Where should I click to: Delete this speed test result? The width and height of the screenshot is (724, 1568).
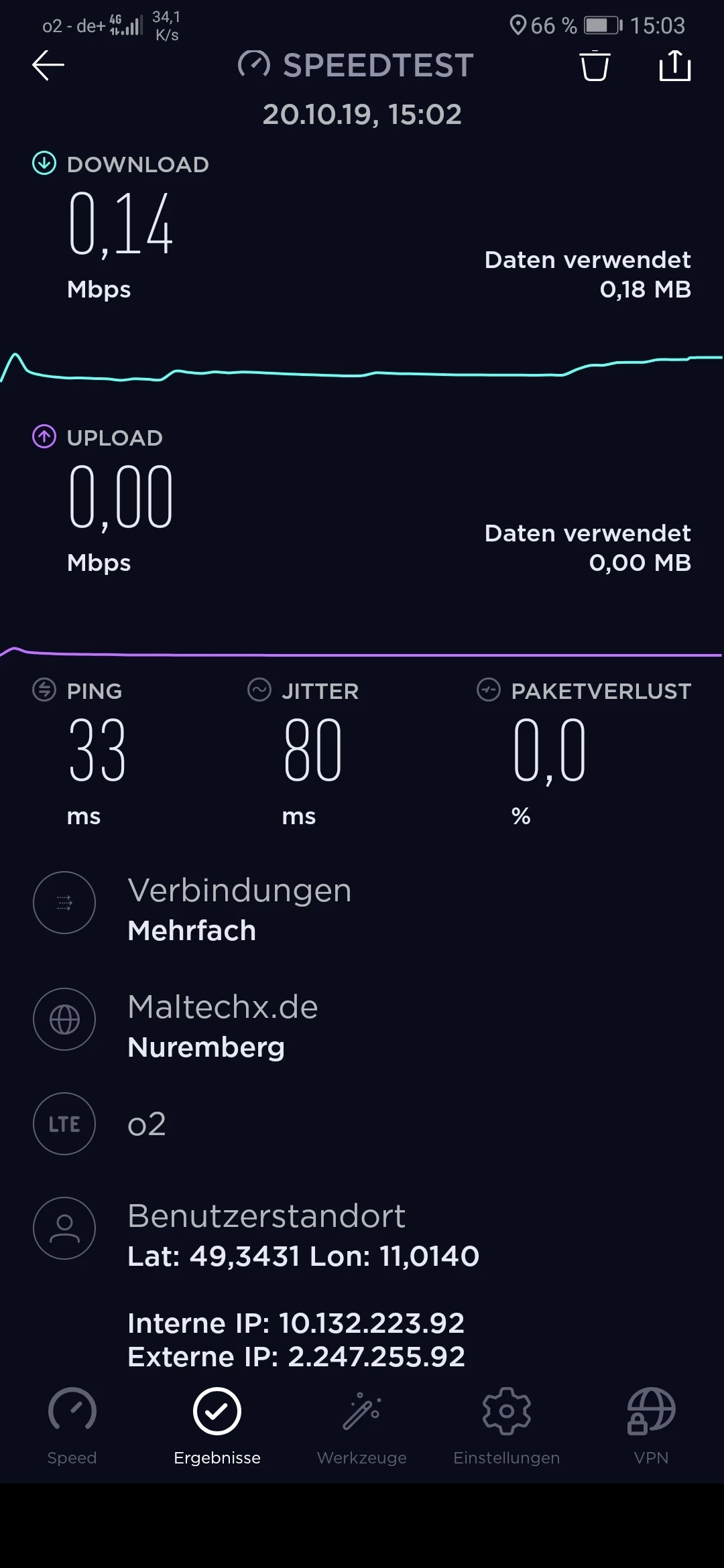pos(595,66)
